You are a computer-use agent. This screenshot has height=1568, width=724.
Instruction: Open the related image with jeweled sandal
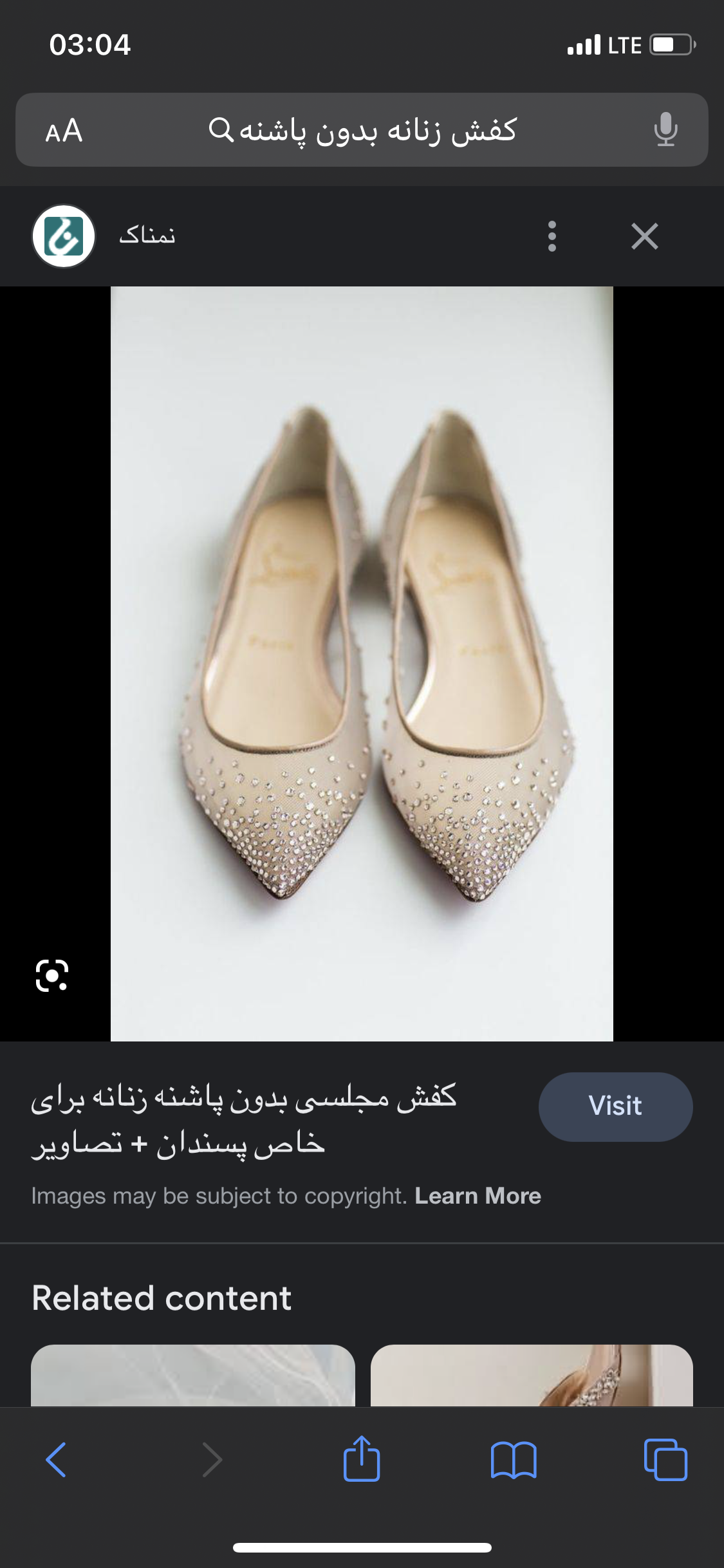pos(532,1375)
